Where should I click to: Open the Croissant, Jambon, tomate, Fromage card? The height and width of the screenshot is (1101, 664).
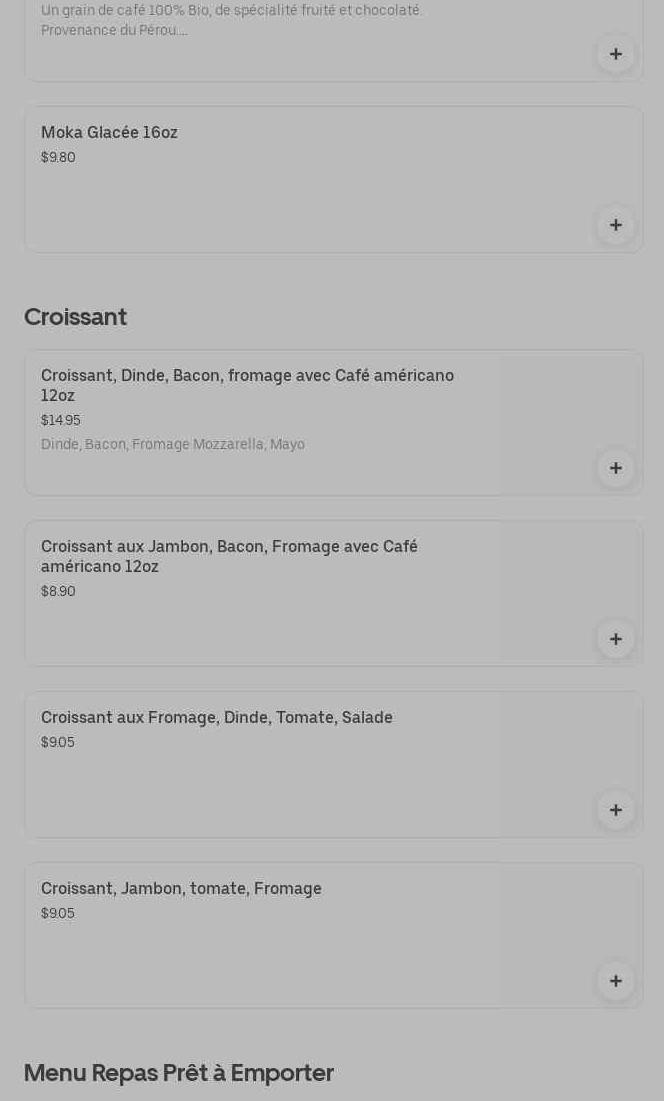333,935
